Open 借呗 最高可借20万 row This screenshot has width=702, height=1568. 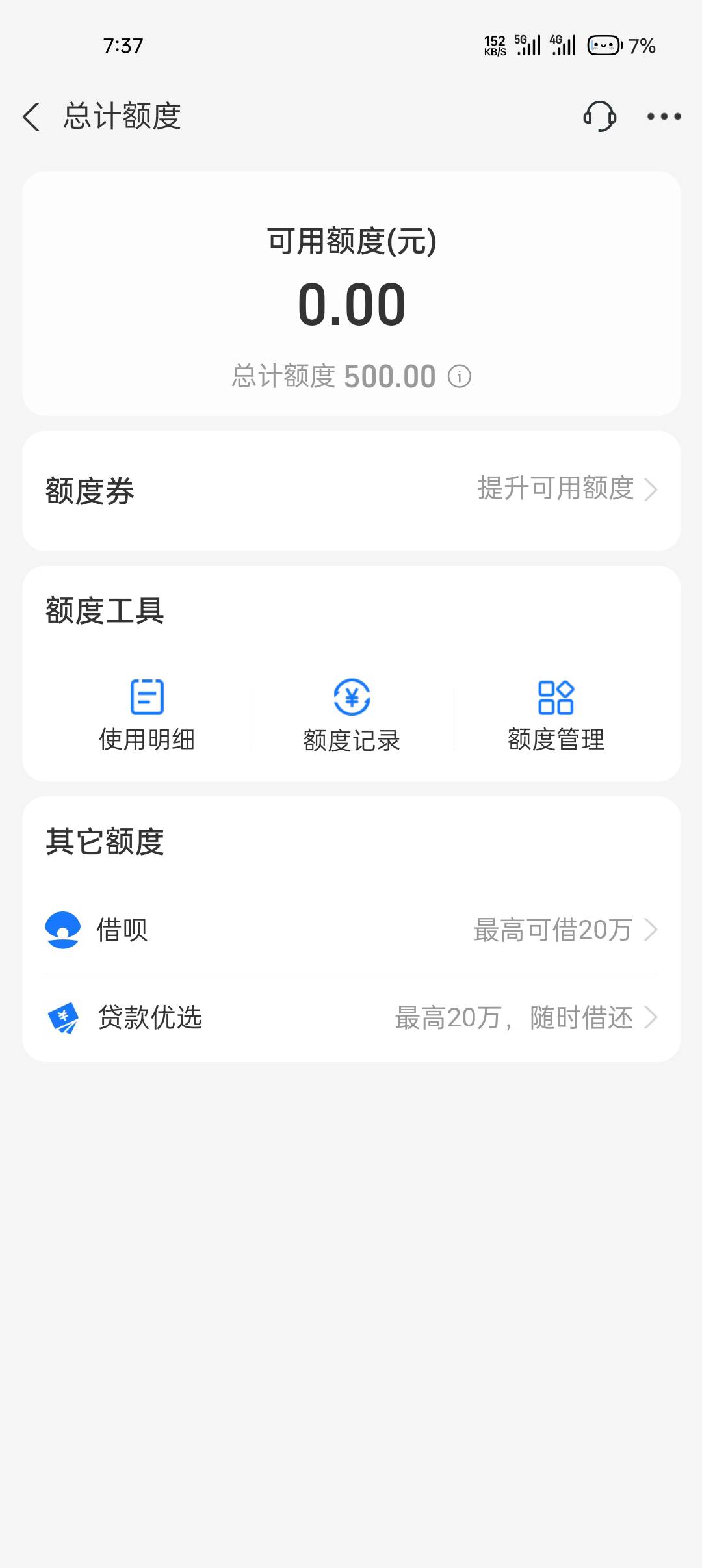(352, 930)
